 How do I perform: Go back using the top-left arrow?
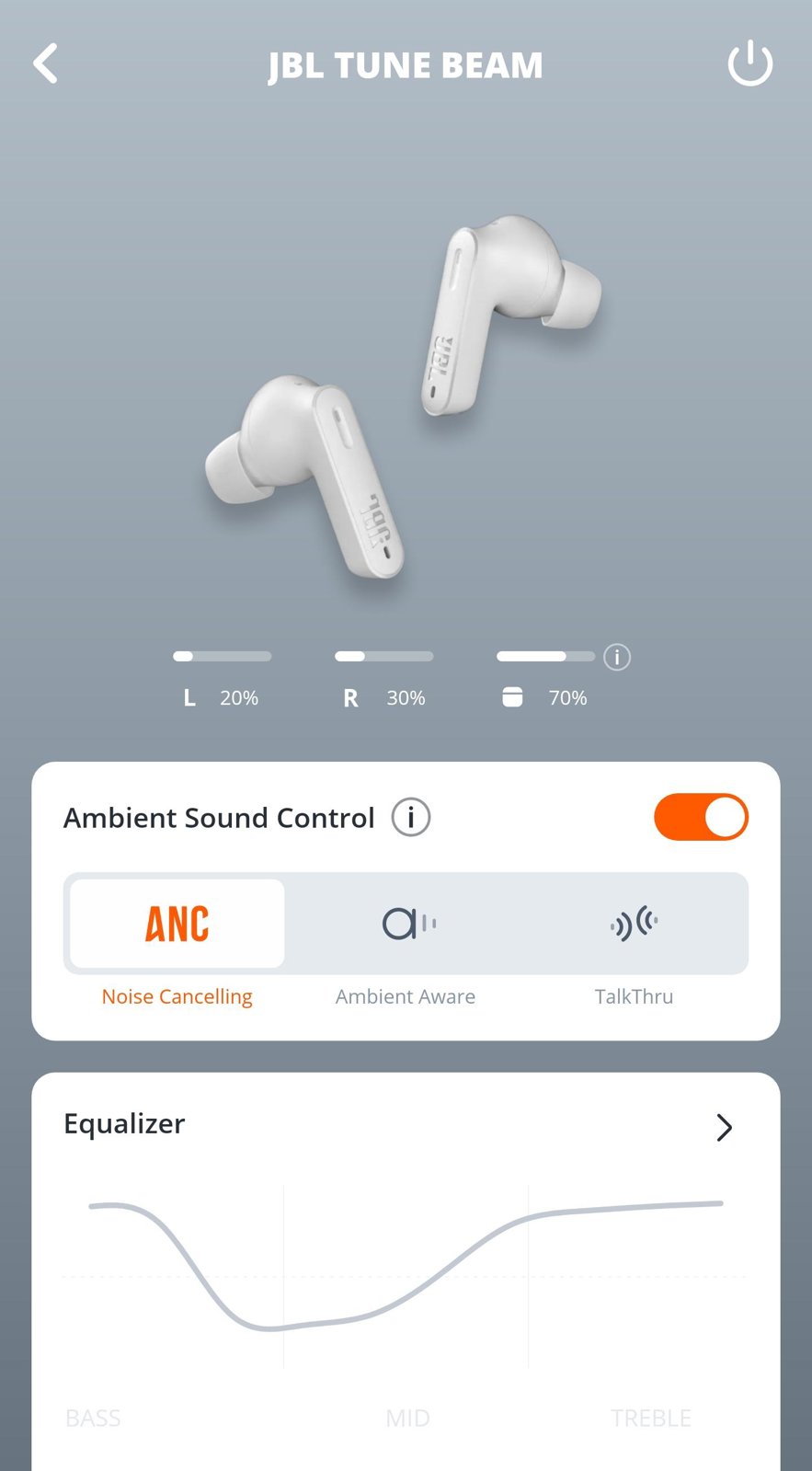(45, 63)
